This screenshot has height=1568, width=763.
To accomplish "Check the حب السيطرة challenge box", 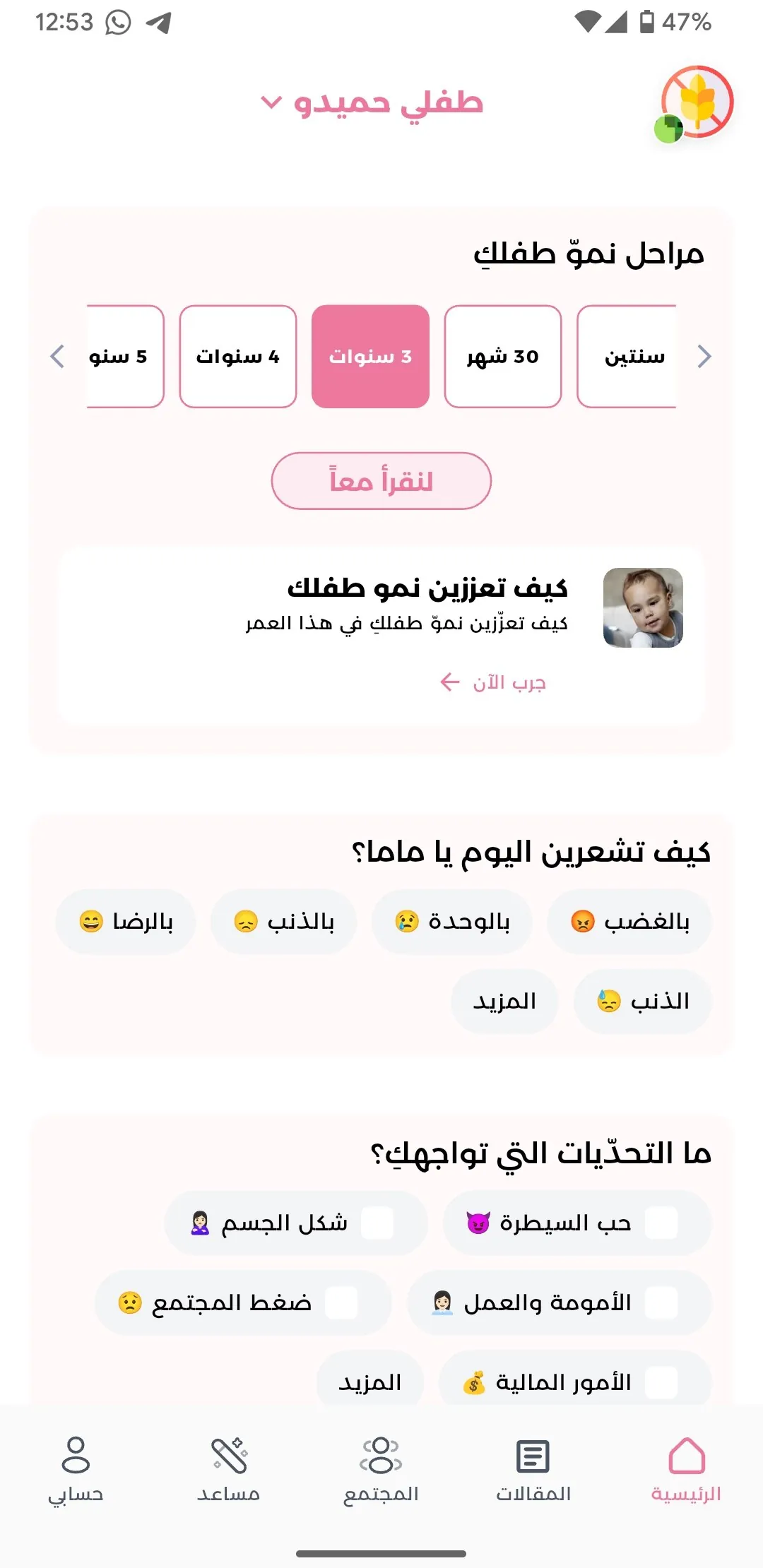I will pyautogui.click(x=661, y=1223).
